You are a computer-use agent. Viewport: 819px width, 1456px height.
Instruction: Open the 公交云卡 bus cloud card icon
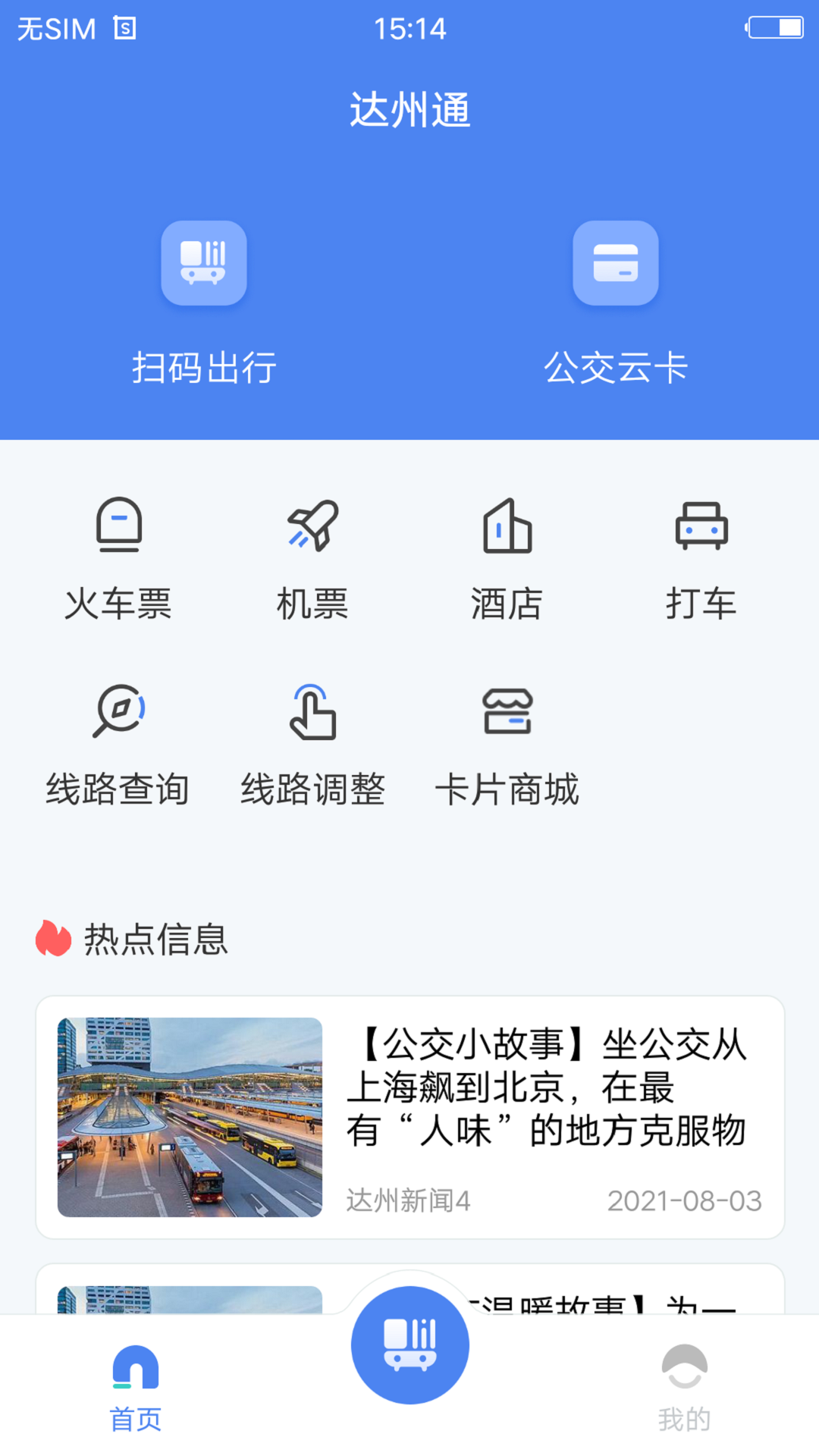click(616, 263)
